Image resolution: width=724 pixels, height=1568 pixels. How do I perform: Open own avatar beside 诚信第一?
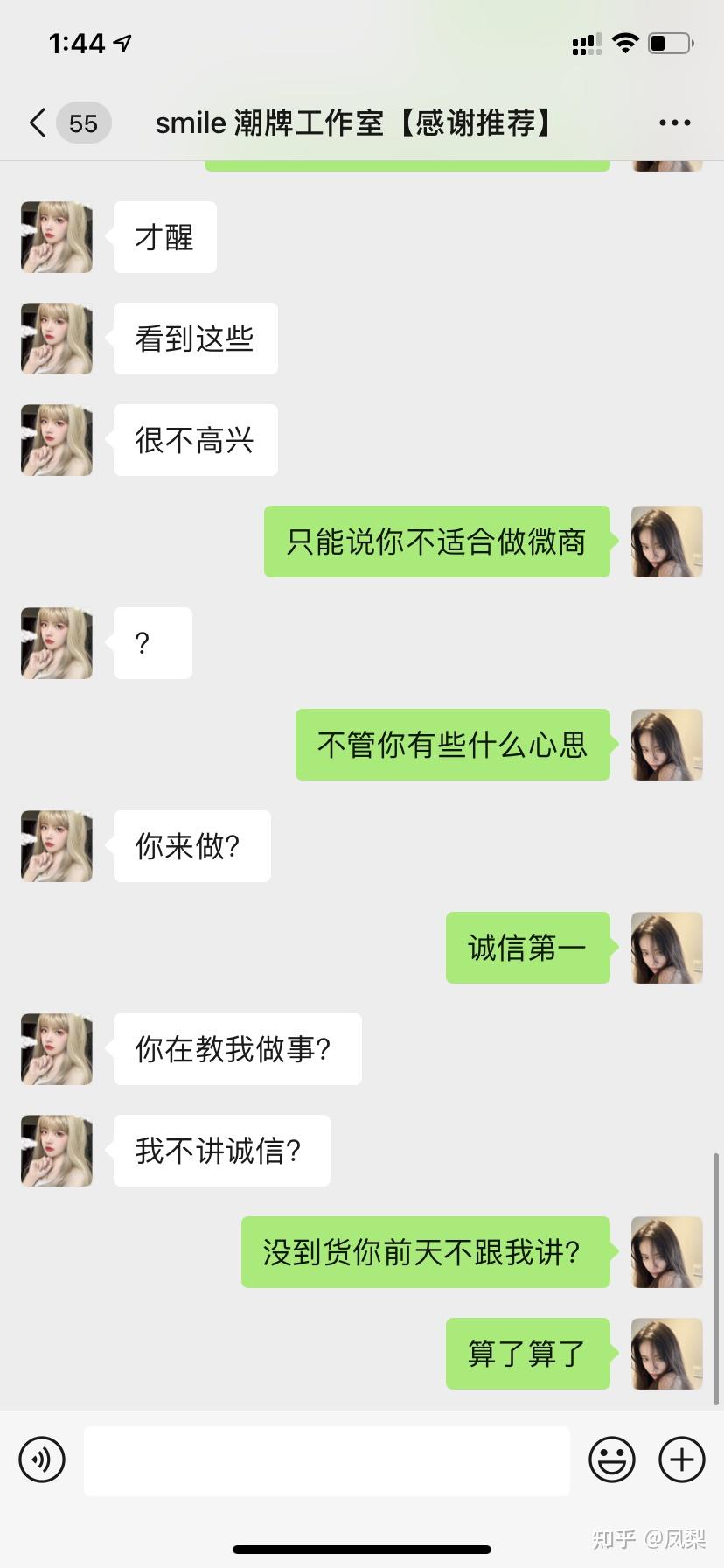pyautogui.click(x=667, y=948)
